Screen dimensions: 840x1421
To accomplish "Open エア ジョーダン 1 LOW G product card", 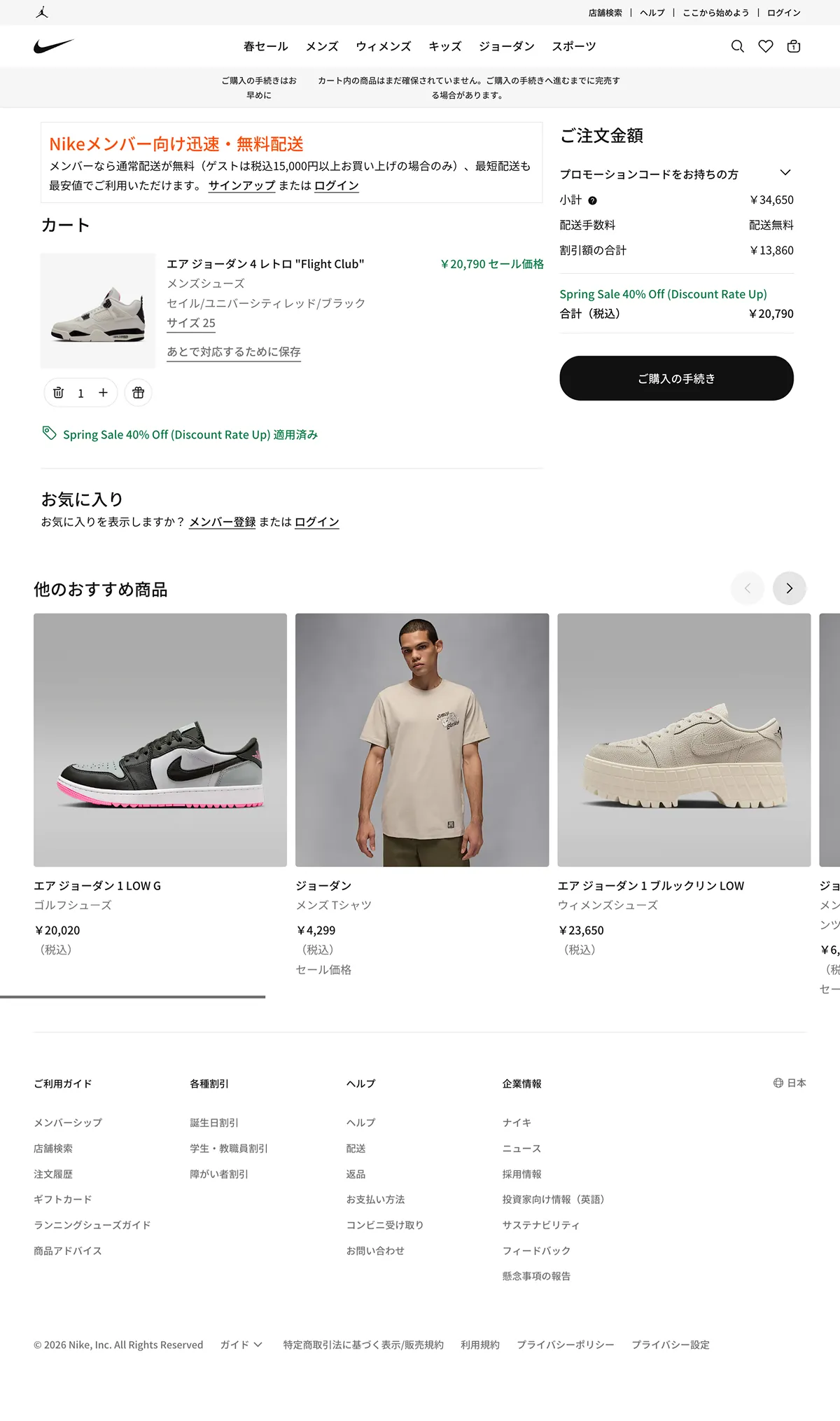I will coord(160,740).
